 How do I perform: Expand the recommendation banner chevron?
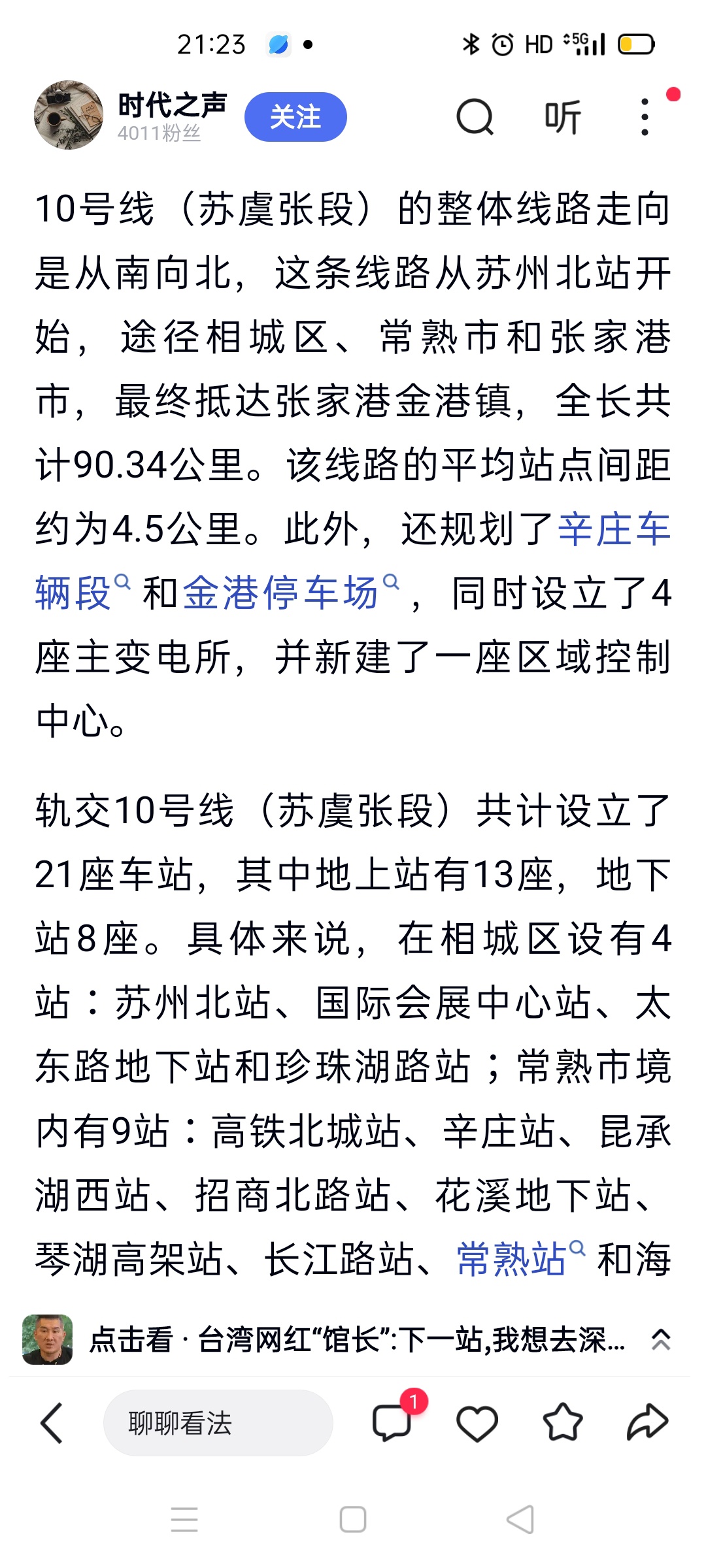pyautogui.click(x=661, y=1339)
